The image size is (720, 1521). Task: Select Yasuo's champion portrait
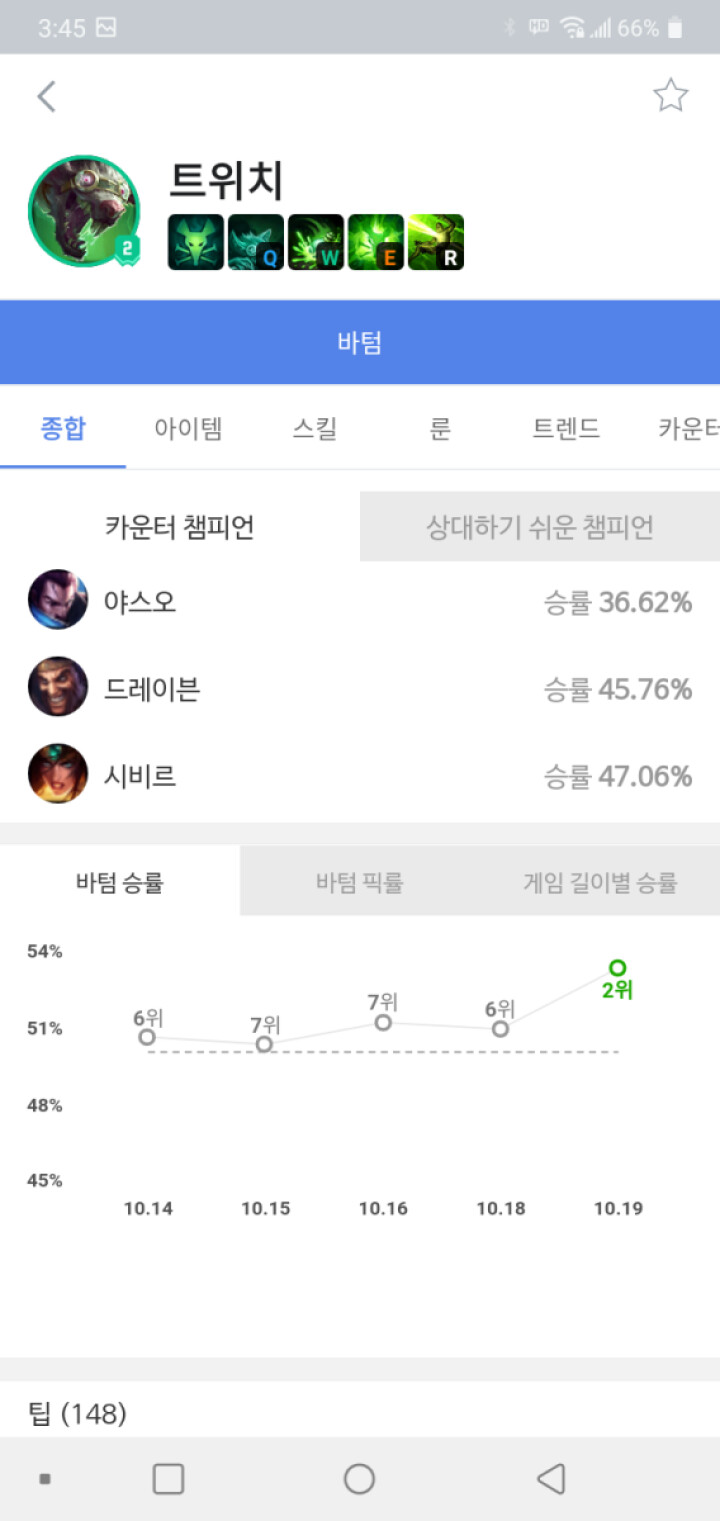pos(57,600)
